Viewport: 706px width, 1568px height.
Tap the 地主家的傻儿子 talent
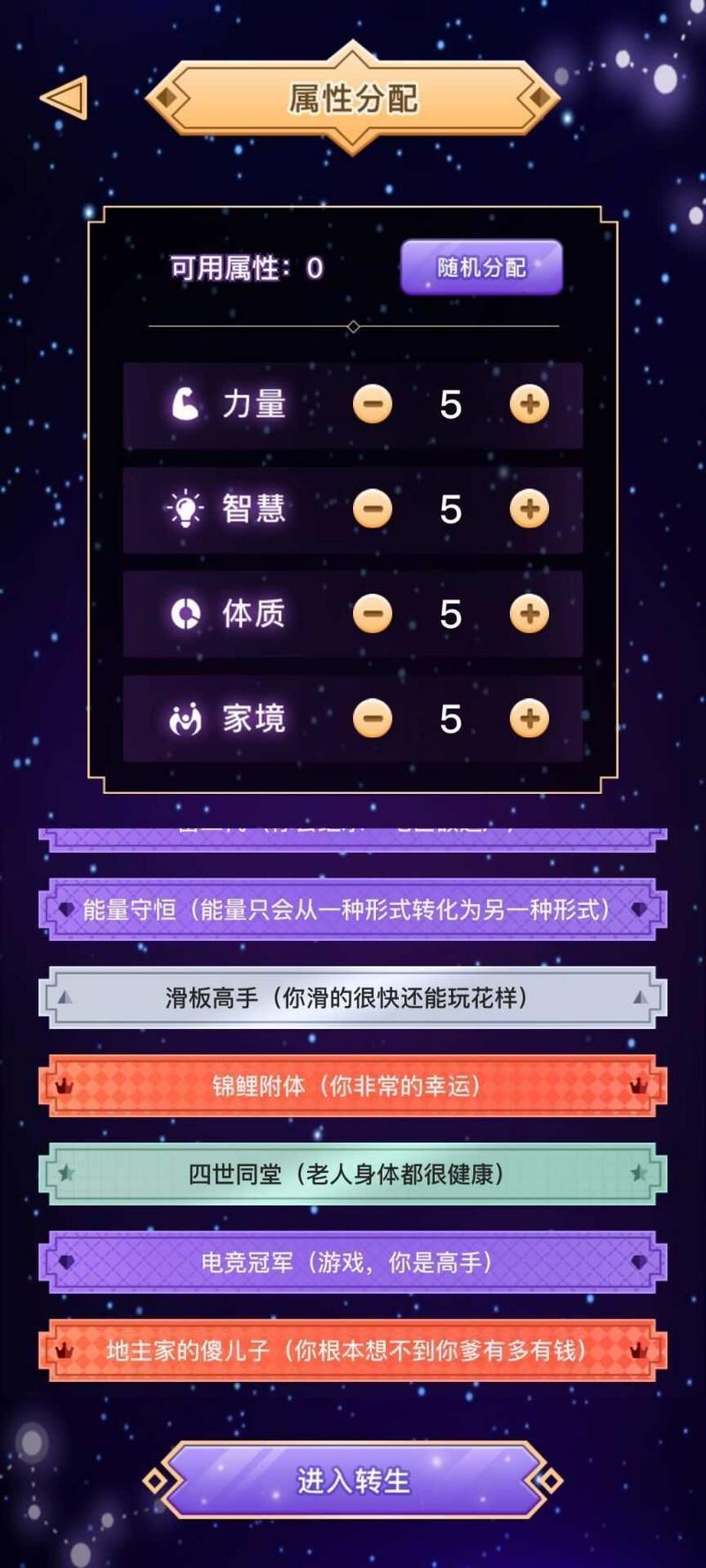(353, 1350)
